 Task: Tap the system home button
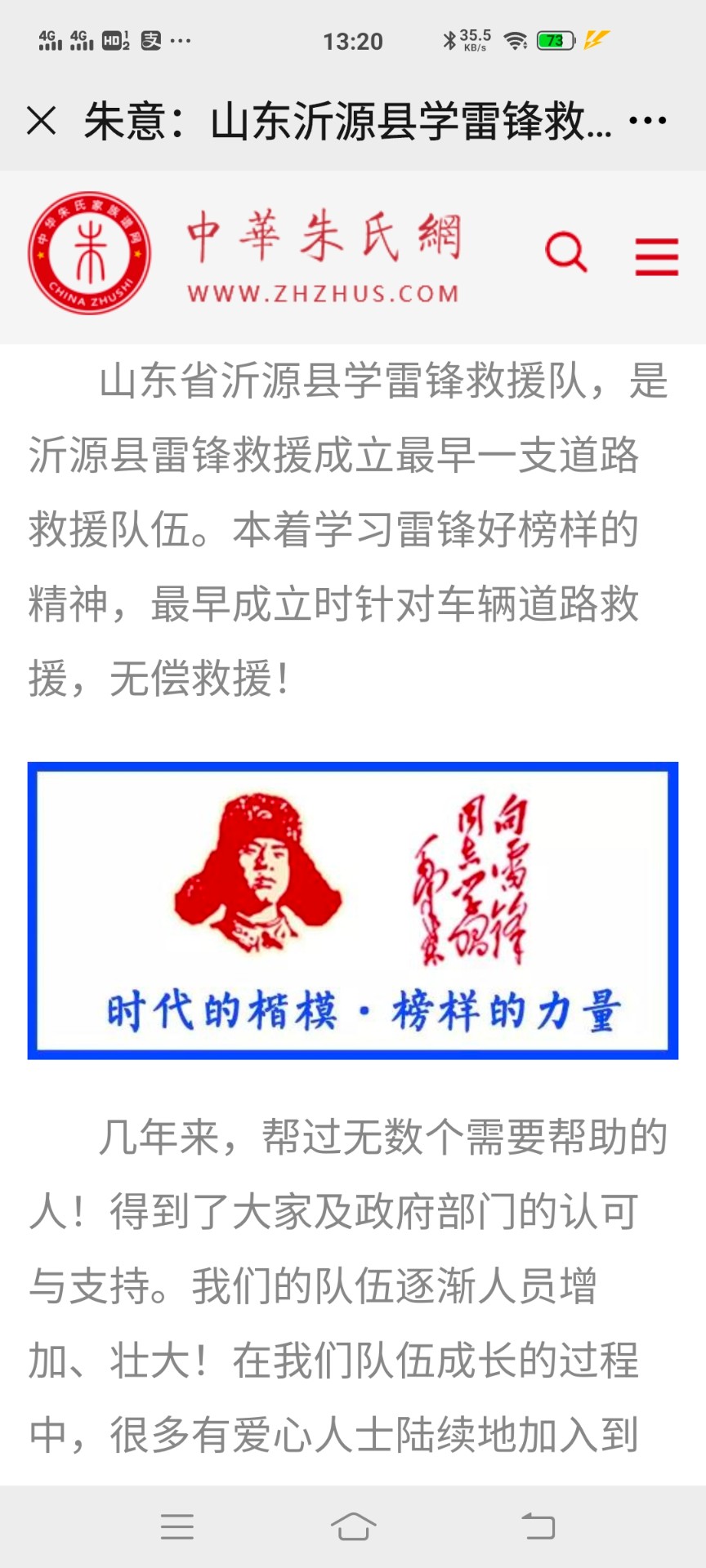[x=353, y=1526]
